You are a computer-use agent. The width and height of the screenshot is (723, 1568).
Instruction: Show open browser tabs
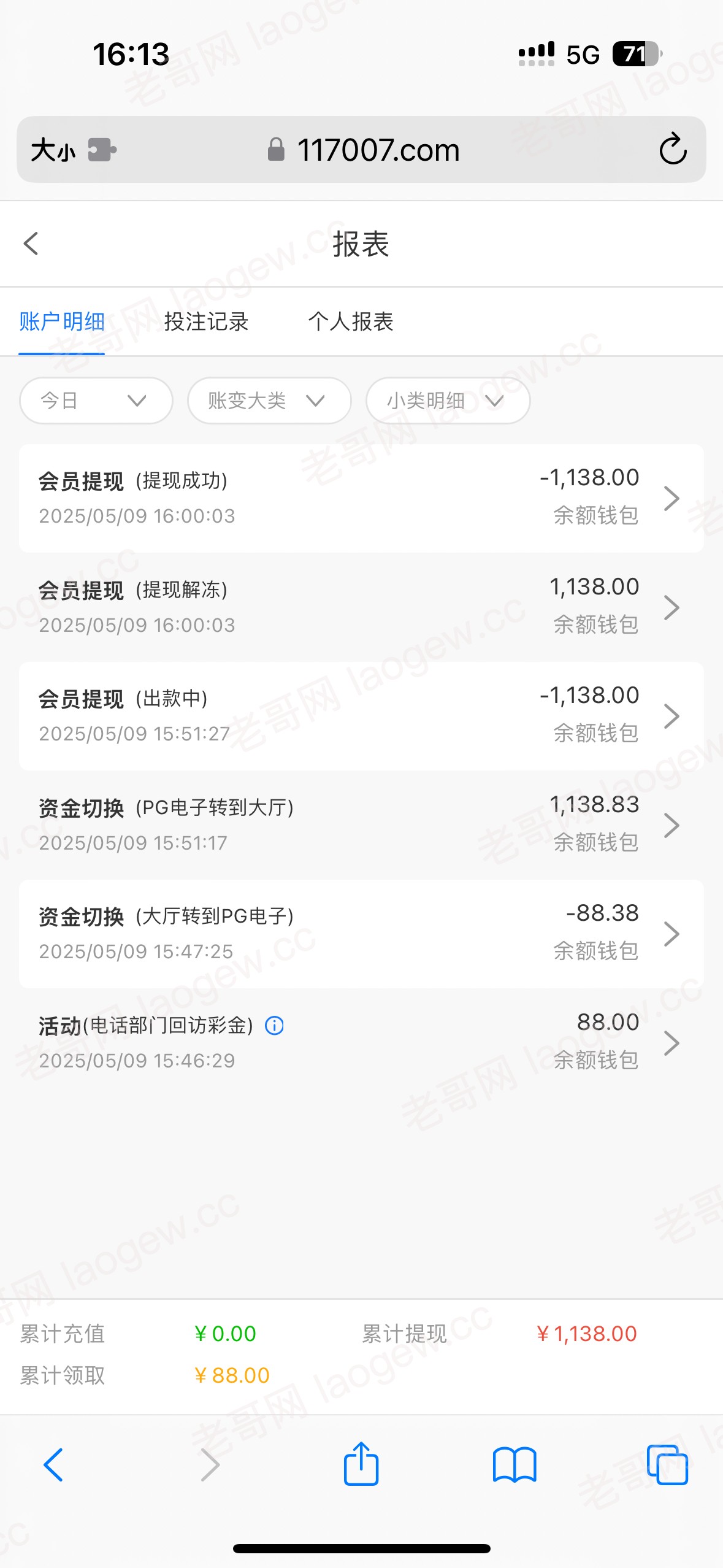coord(667,1465)
